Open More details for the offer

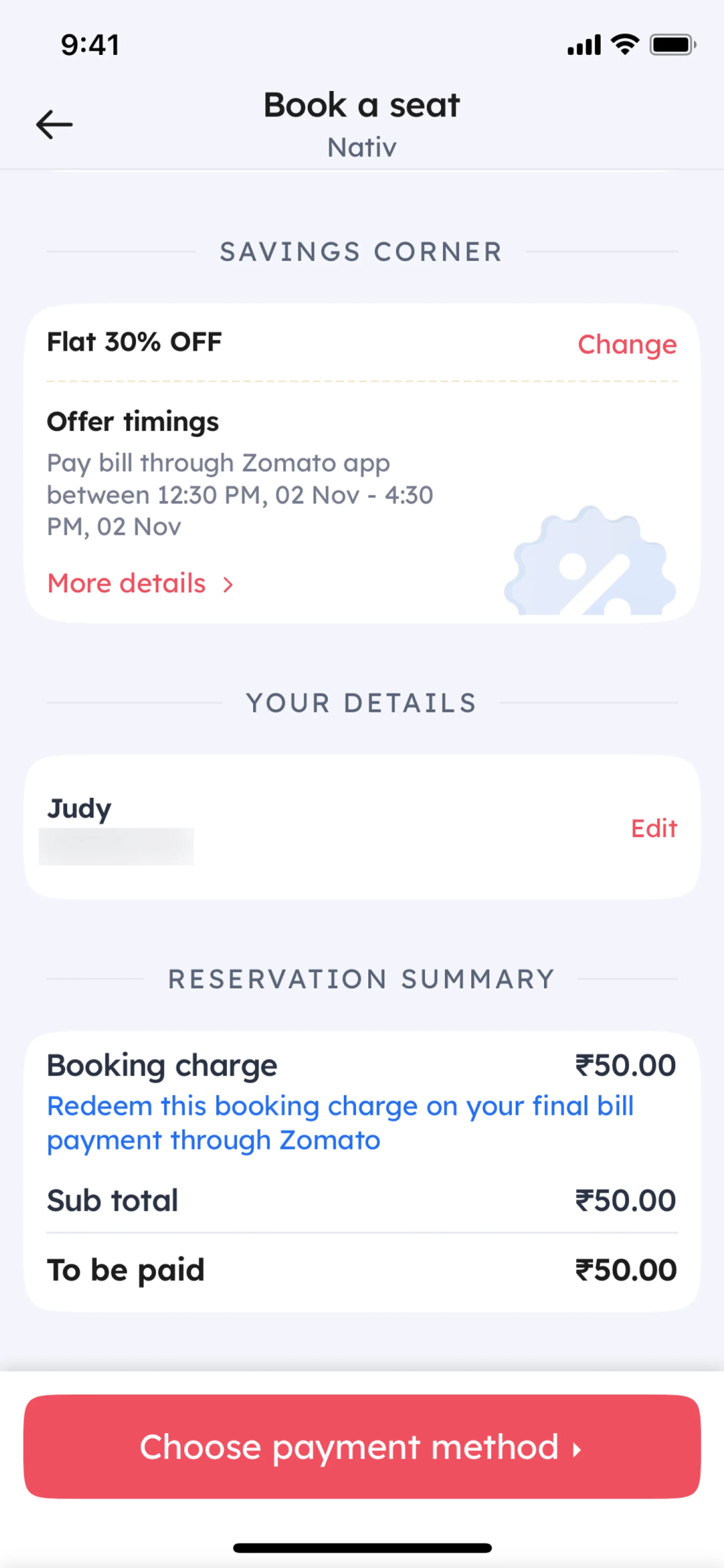pos(140,583)
